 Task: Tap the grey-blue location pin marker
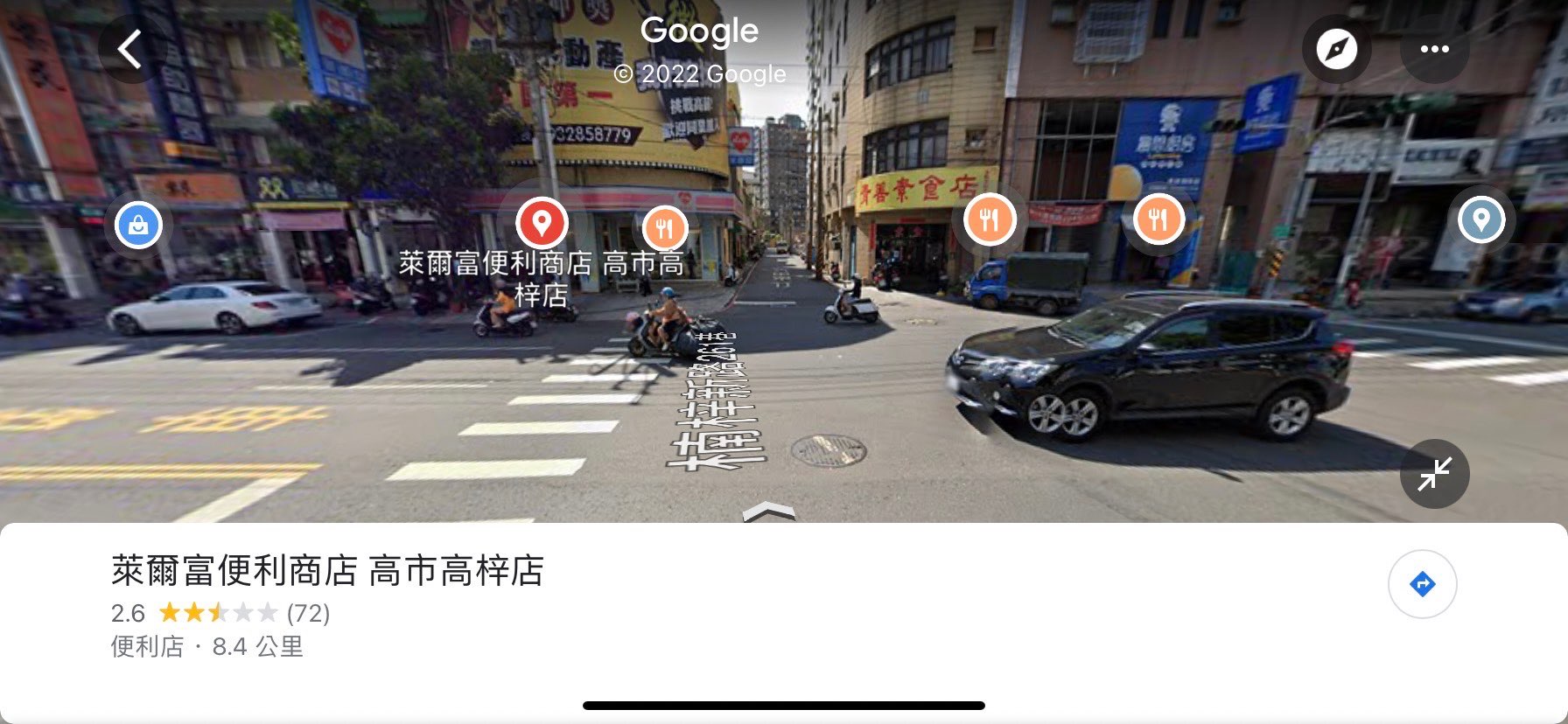coord(1480,219)
